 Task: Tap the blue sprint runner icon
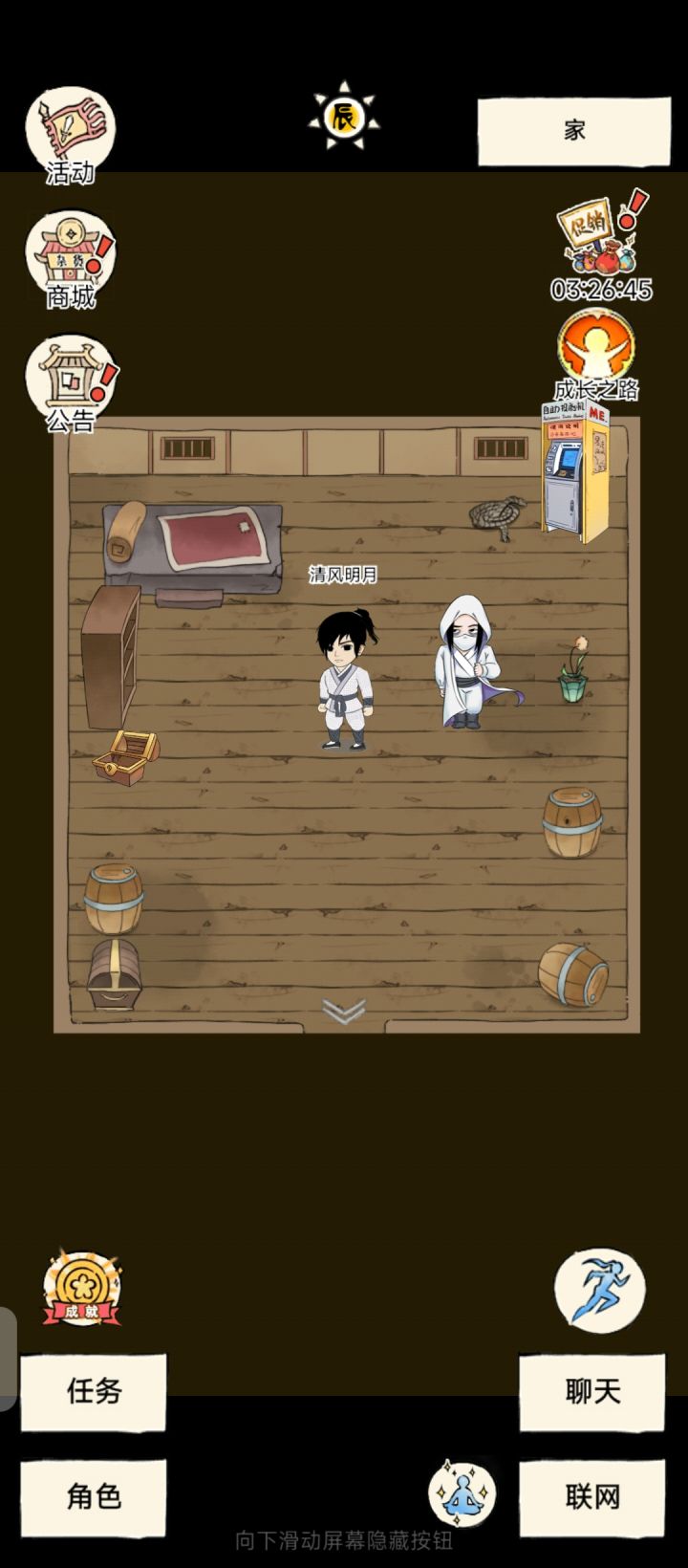tap(601, 1289)
